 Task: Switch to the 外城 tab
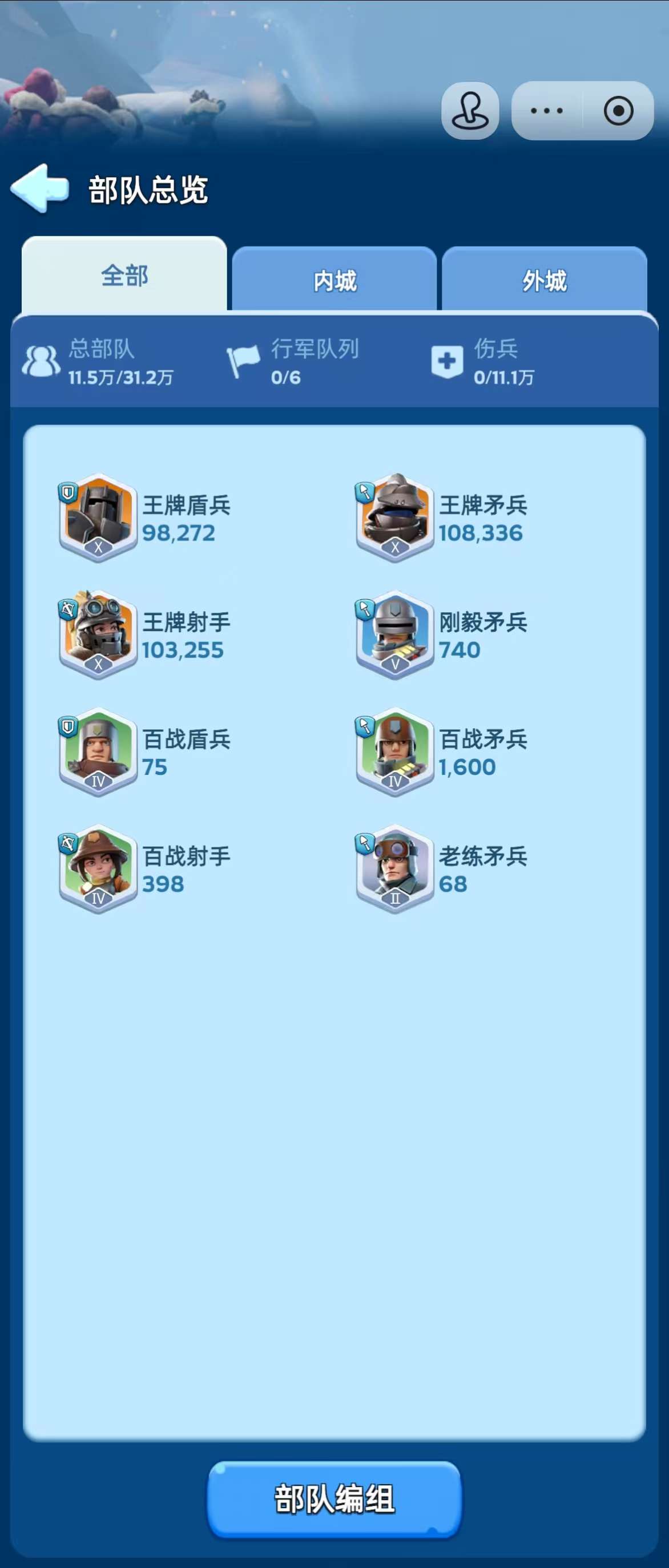(x=544, y=281)
